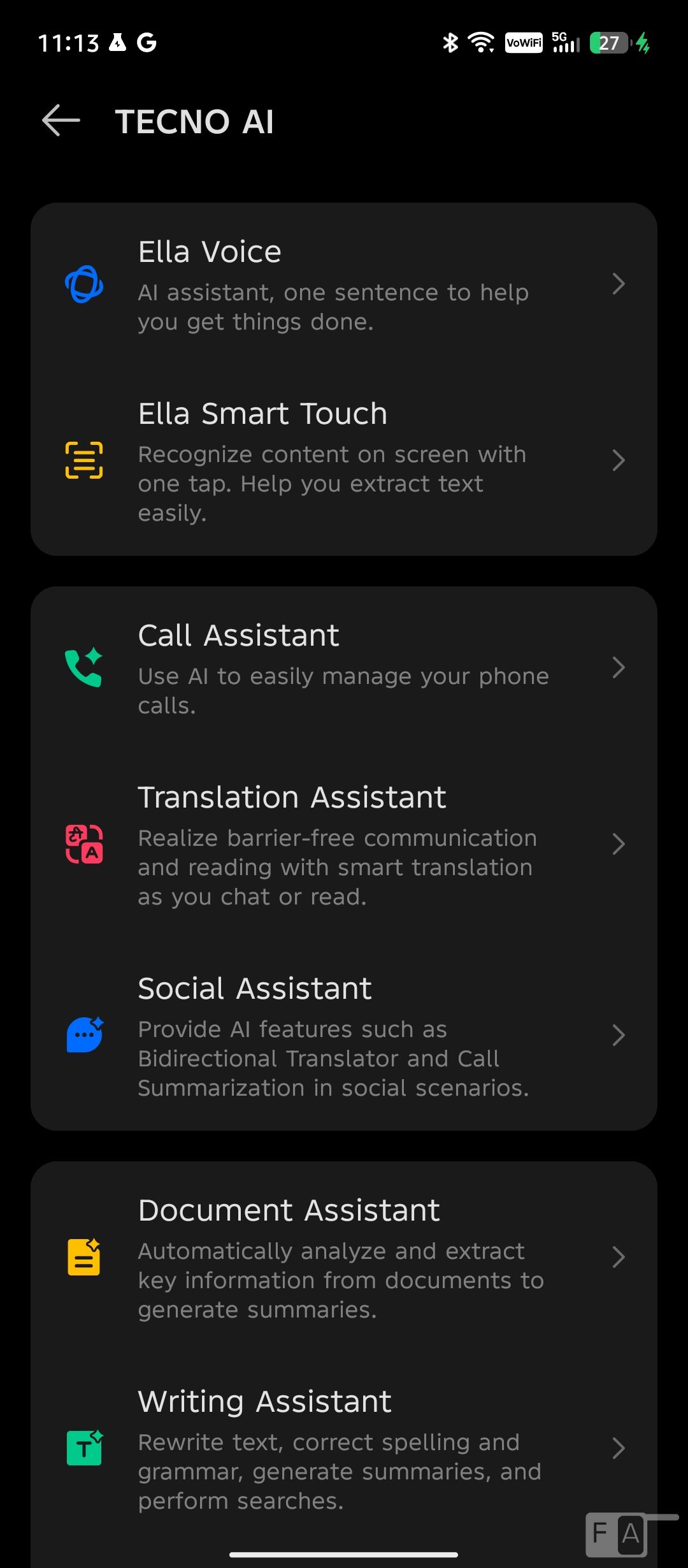Select Translation Assistant
This screenshot has height=1568, width=688.
point(344,844)
